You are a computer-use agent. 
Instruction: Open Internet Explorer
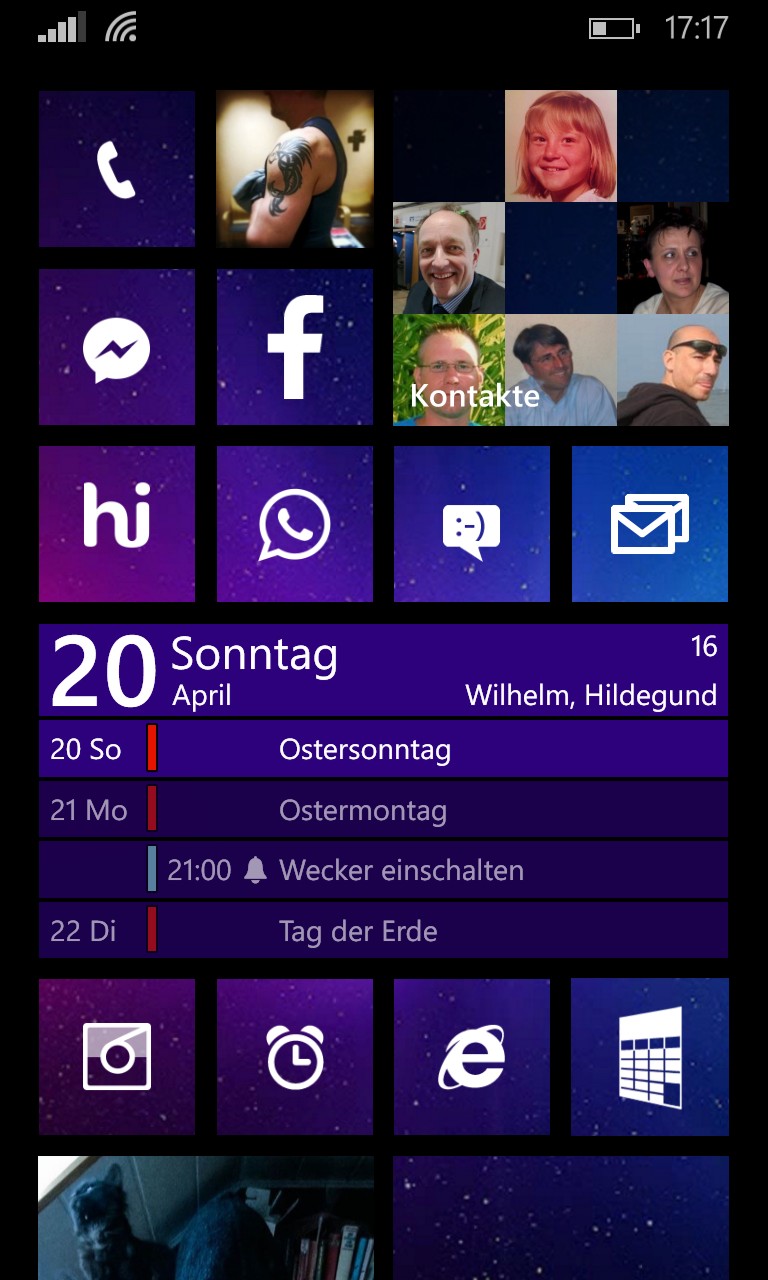tap(472, 1057)
